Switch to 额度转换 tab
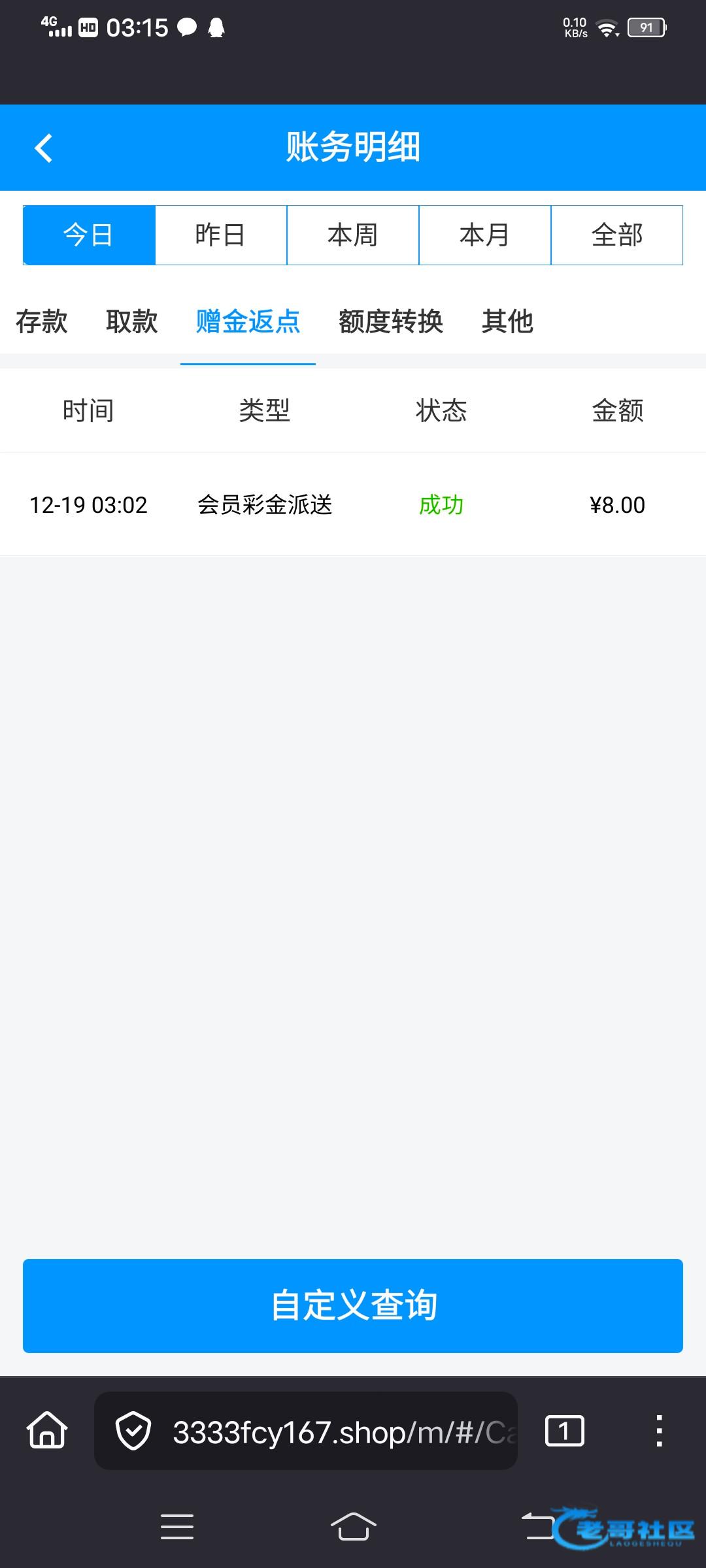This screenshot has height=1568, width=706. (391, 321)
